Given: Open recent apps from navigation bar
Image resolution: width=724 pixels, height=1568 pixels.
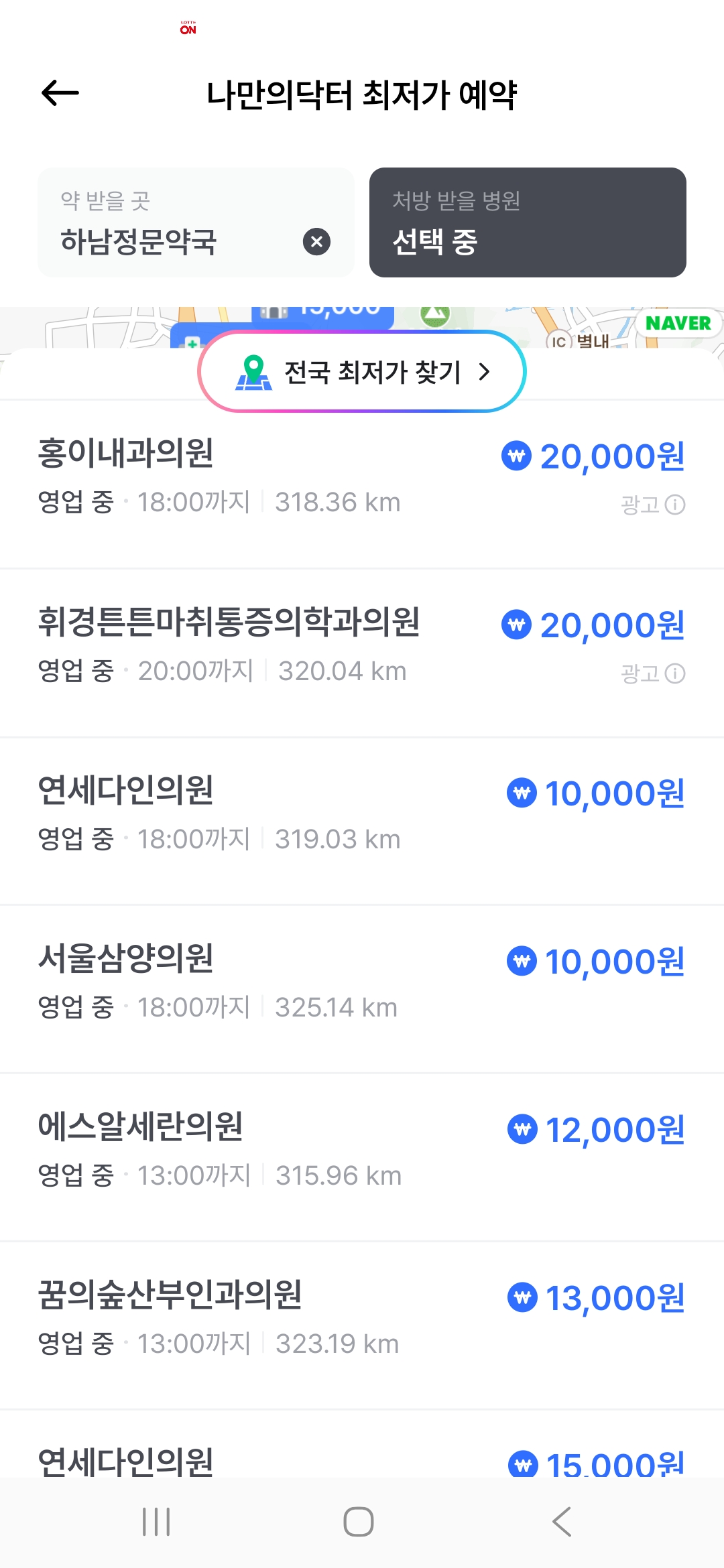Looking at the screenshot, I should pyautogui.click(x=156, y=1522).
